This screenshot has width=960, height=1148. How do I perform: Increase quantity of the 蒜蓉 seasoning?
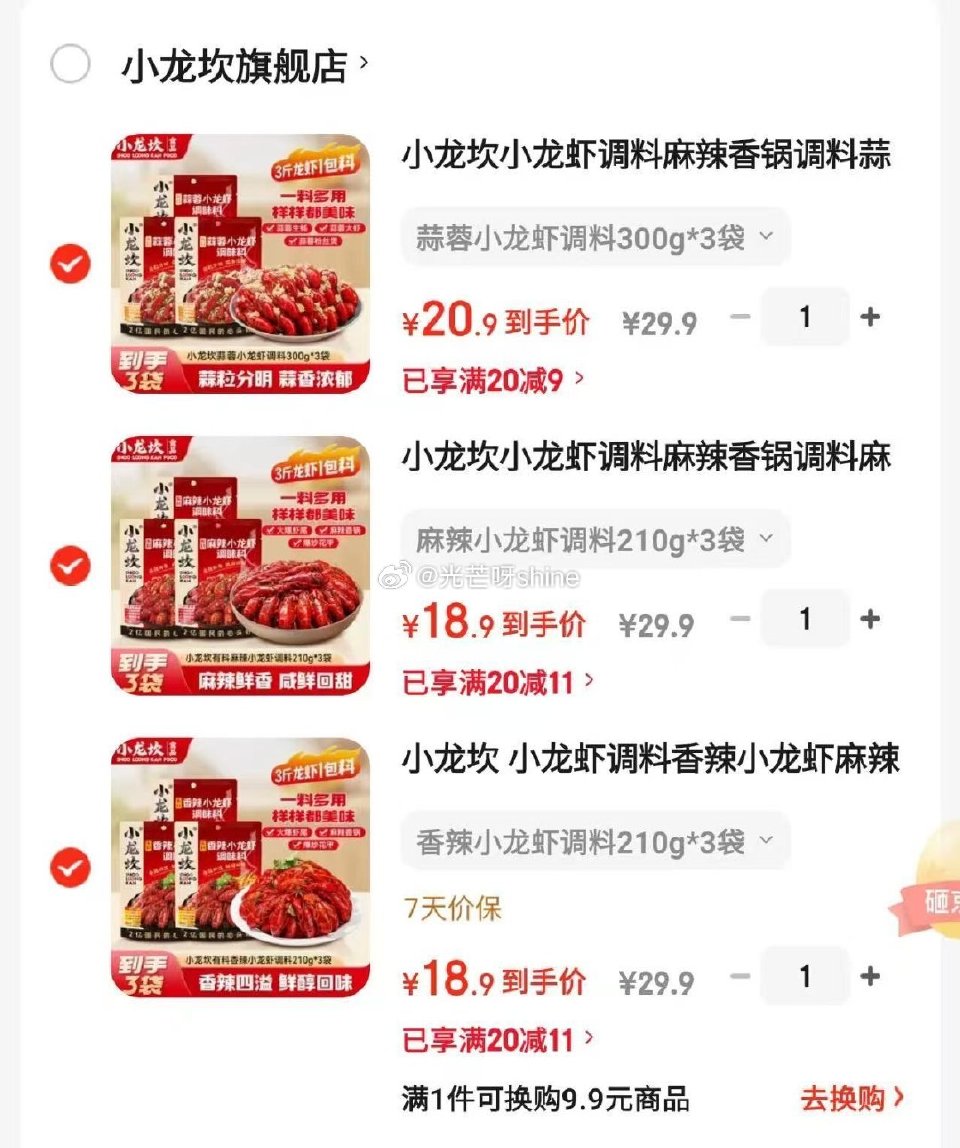[869, 318]
